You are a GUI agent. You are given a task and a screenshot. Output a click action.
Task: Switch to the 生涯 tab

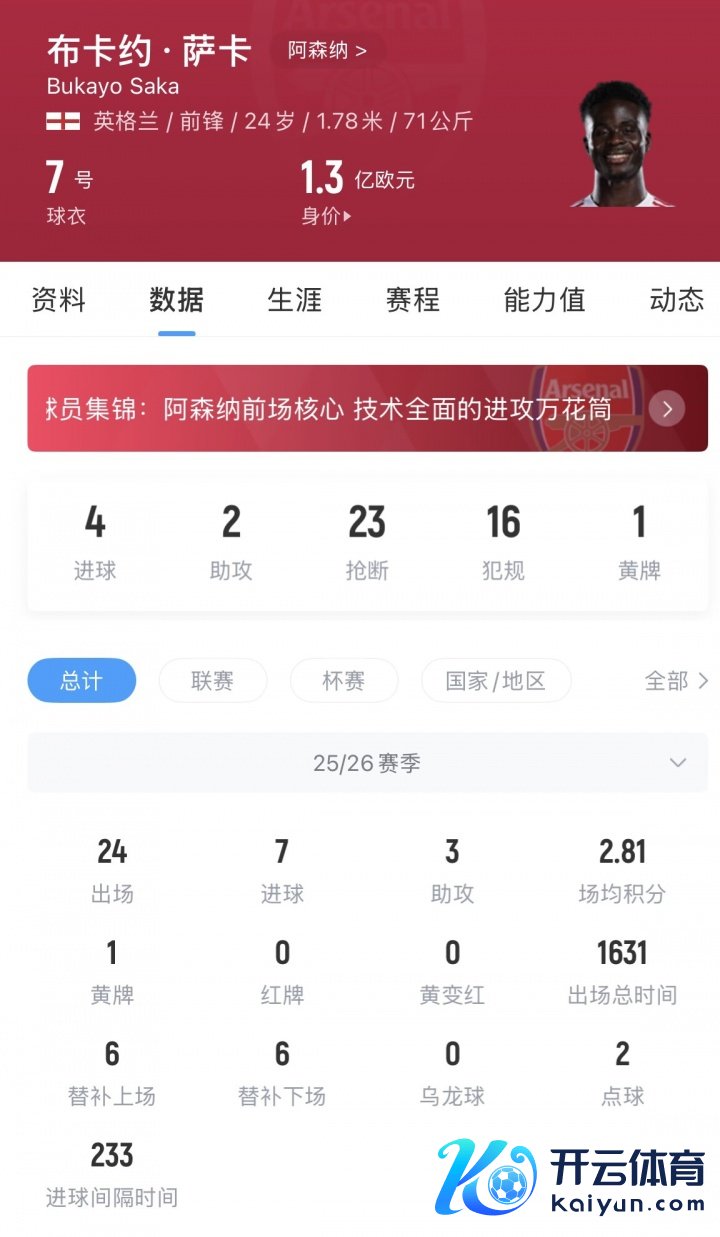(295, 300)
